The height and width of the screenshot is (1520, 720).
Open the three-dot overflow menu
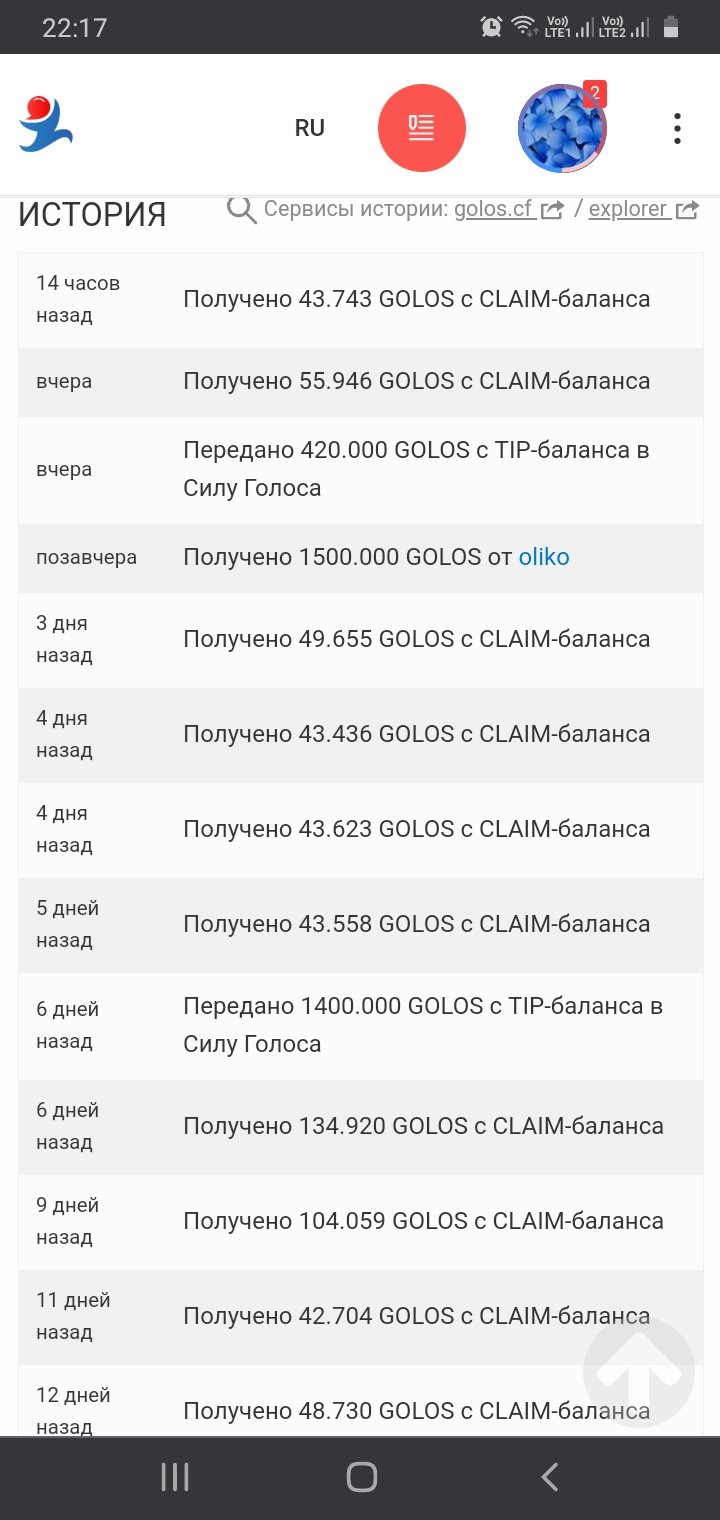pos(677,128)
